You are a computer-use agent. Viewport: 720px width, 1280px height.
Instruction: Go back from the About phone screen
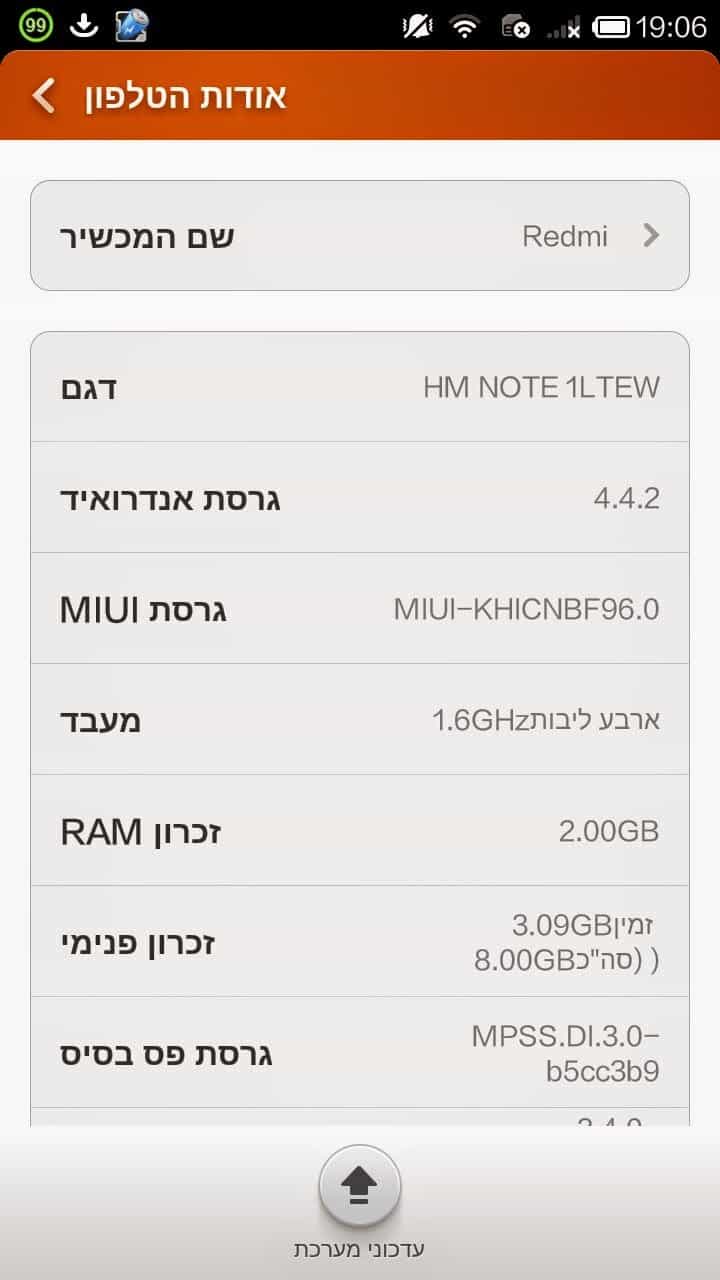45,96
